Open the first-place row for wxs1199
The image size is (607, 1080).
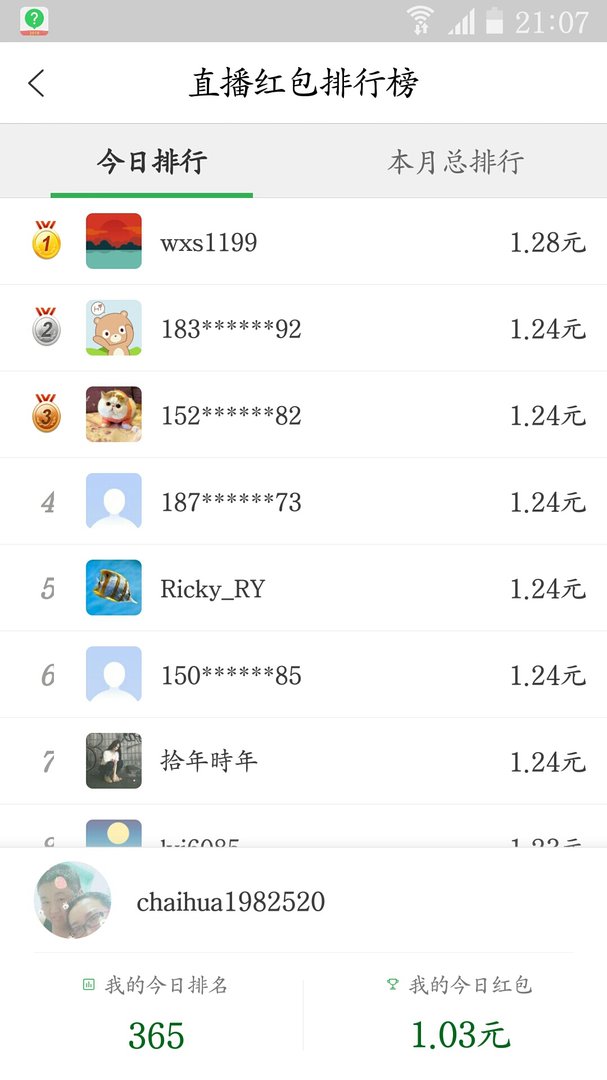303,242
